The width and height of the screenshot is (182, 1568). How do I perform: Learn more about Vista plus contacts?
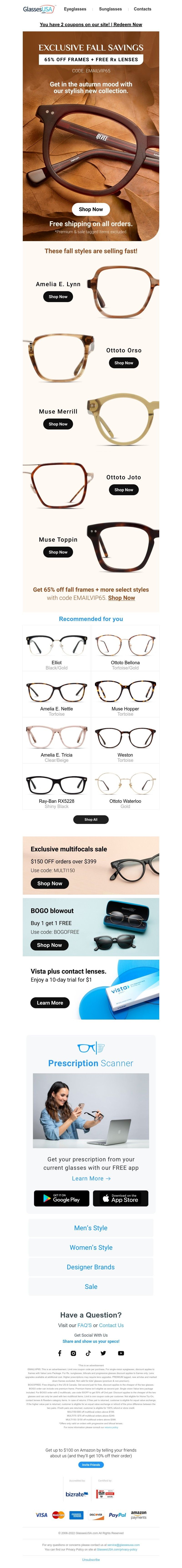[x=49, y=1002]
